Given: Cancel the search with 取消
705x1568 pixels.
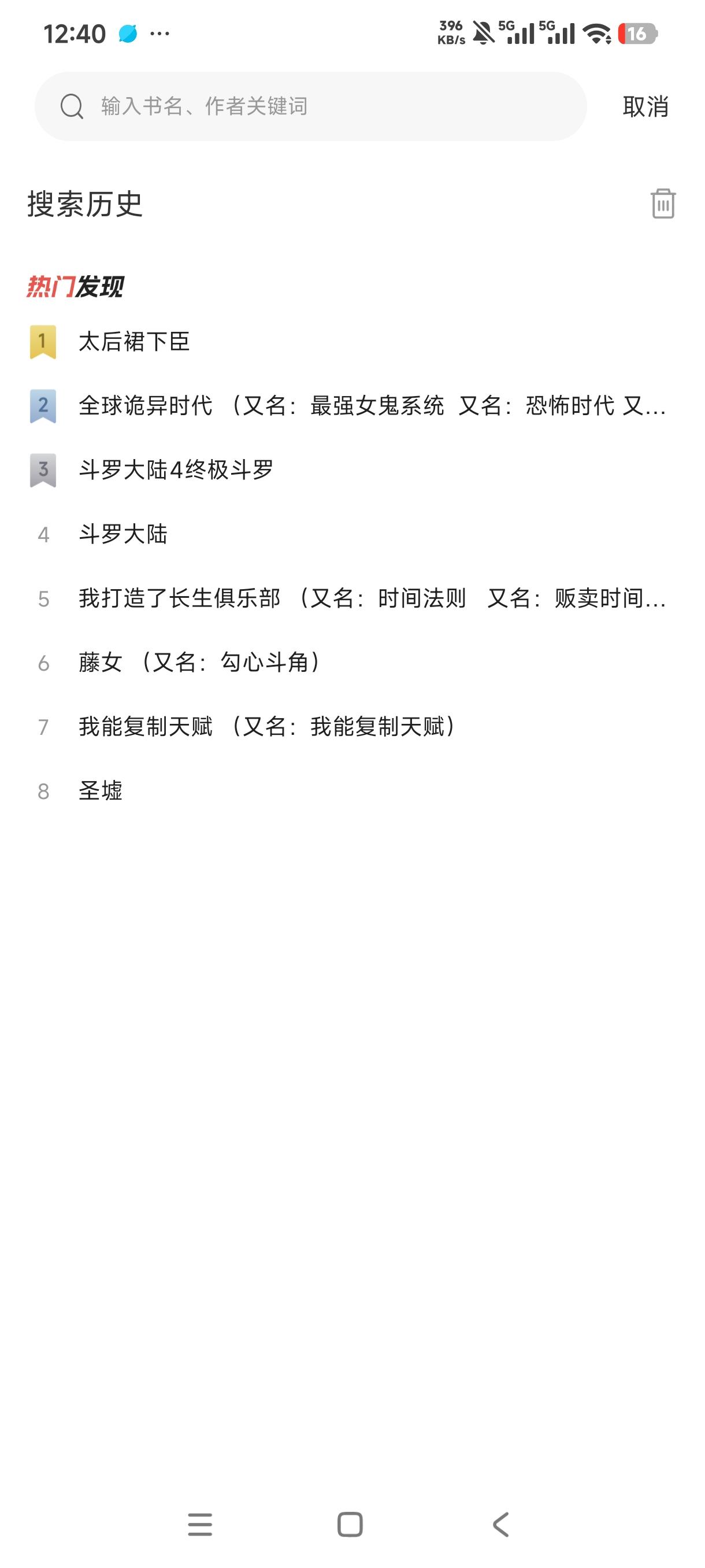Looking at the screenshot, I should 645,106.
